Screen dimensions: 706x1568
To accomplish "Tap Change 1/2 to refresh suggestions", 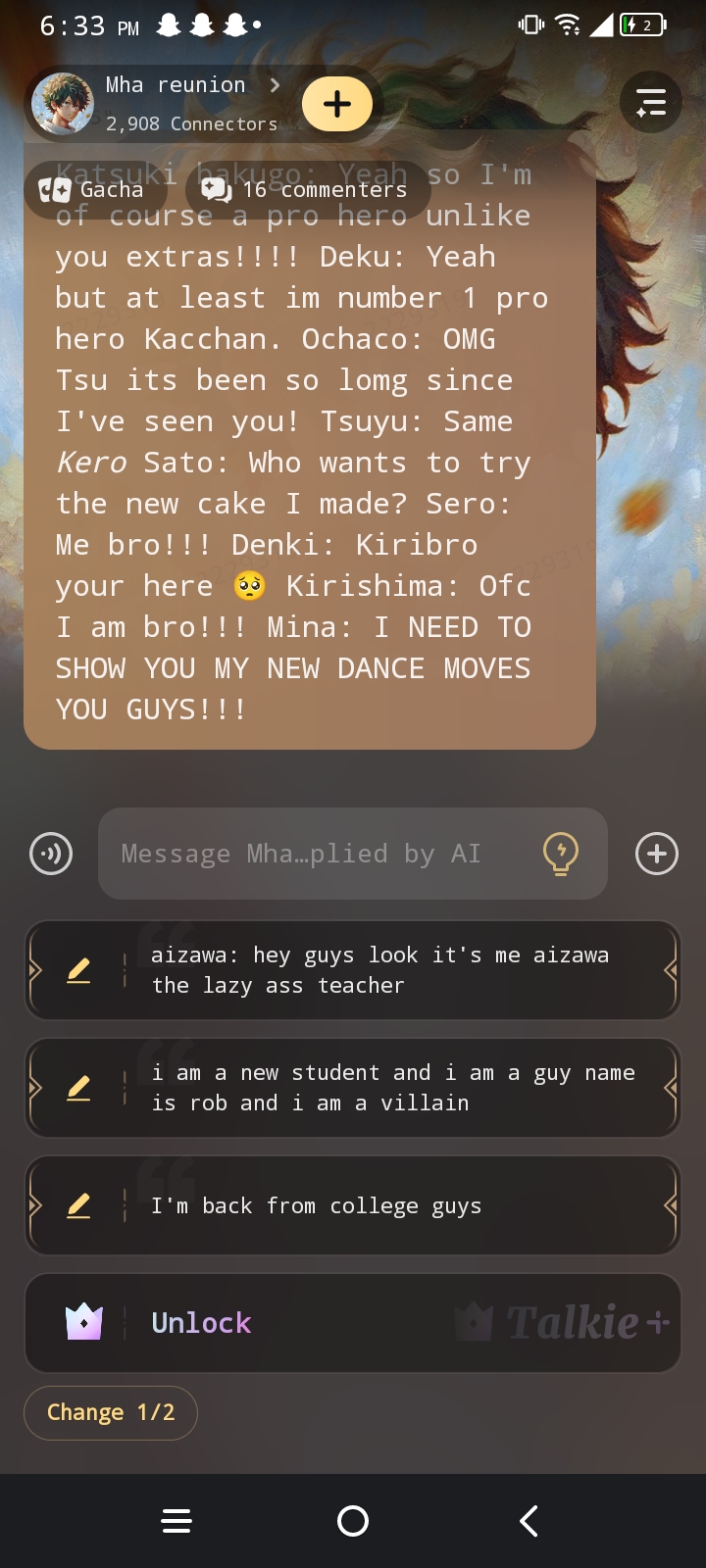I will pyautogui.click(x=111, y=1412).
